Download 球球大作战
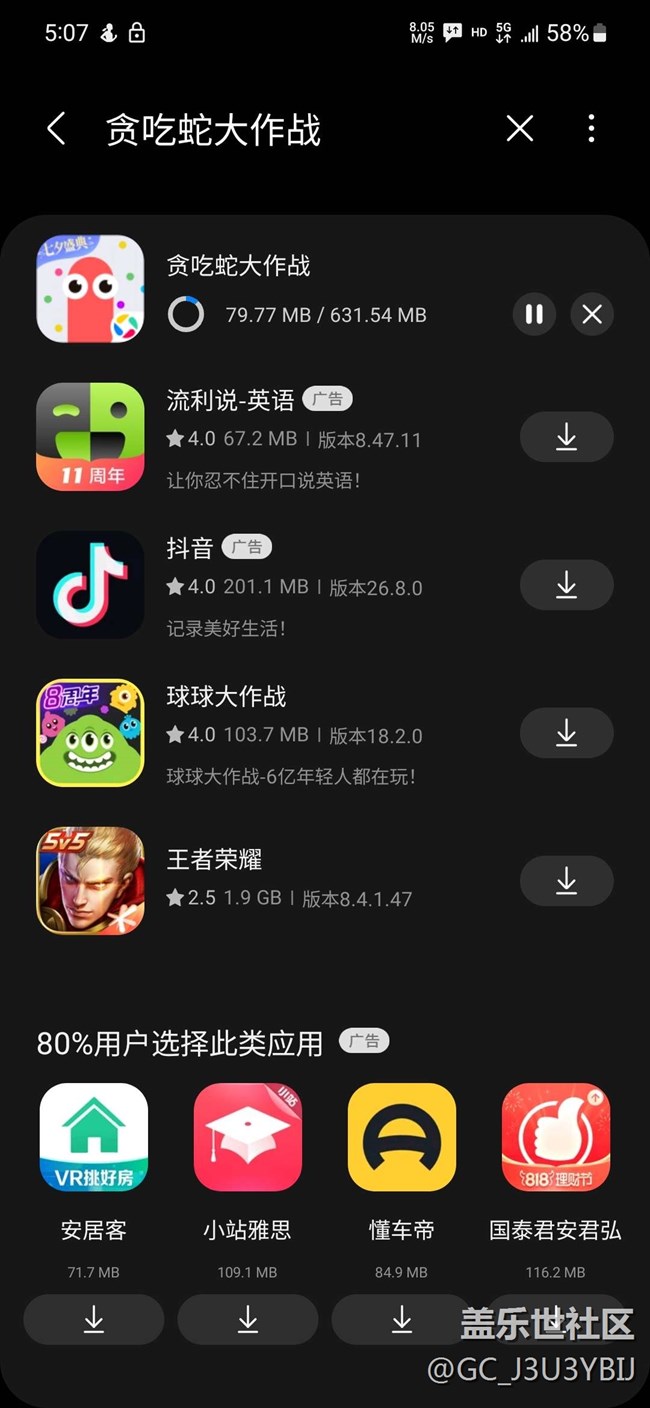The height and width of the screenshot is (1408, 650). [566, 733]
